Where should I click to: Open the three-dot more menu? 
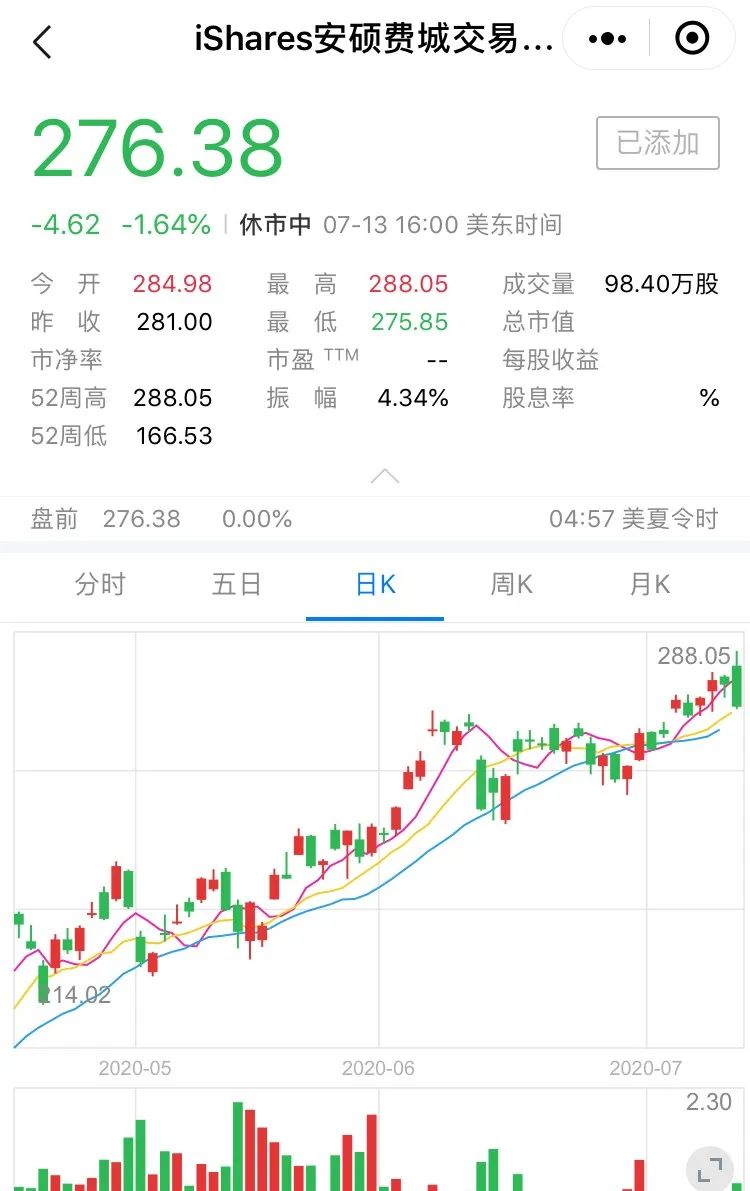point(607,39)
